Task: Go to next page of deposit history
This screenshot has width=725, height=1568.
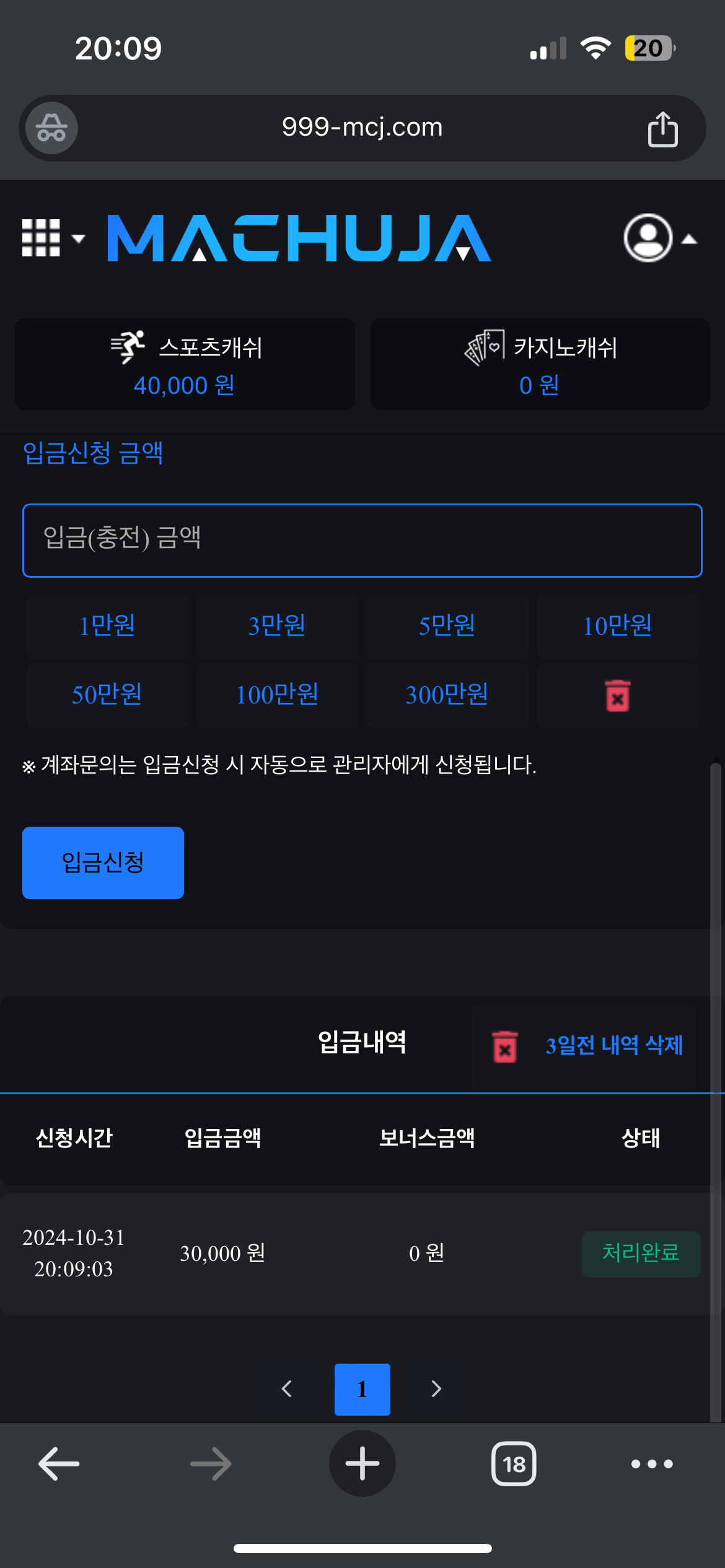Action: [436, 1388]
